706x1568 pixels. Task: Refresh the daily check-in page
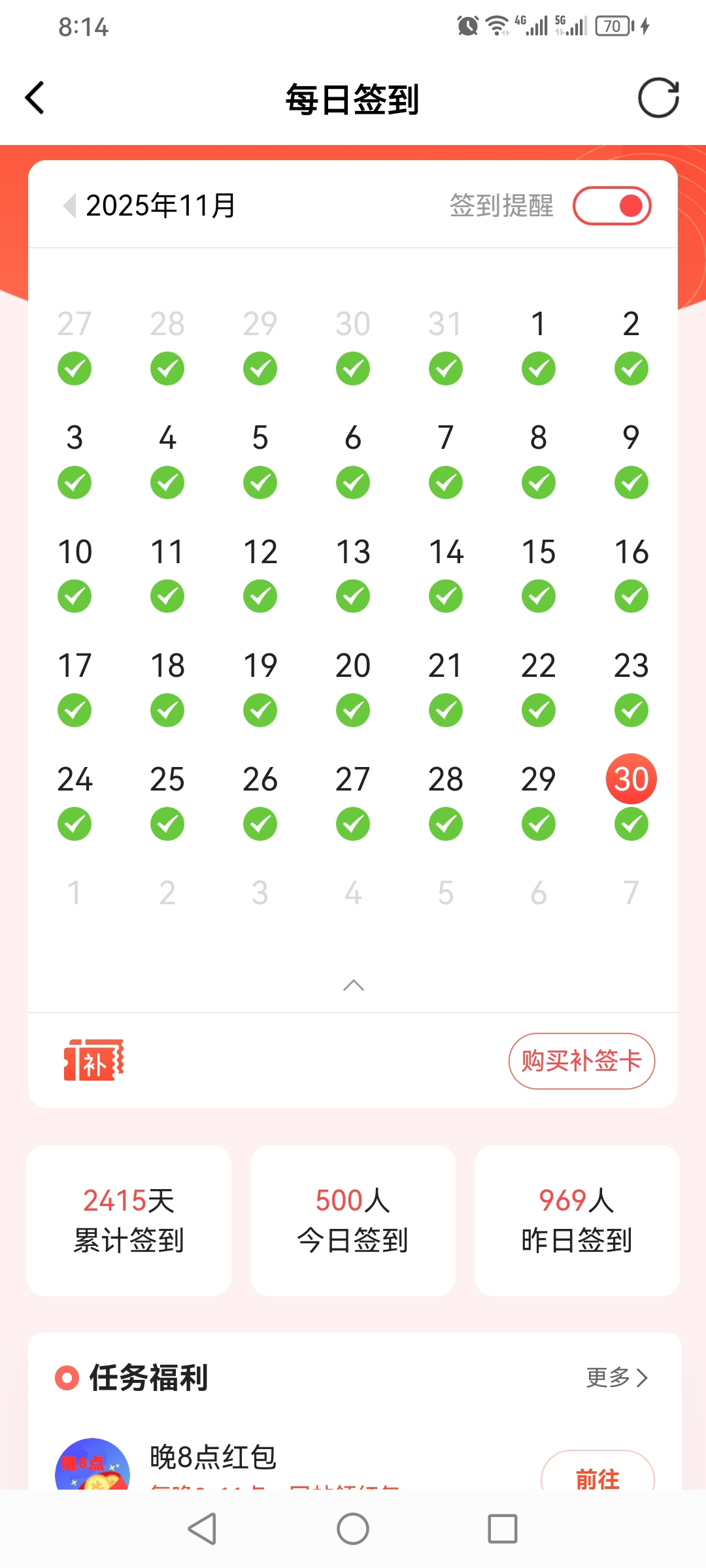(658, 99)
